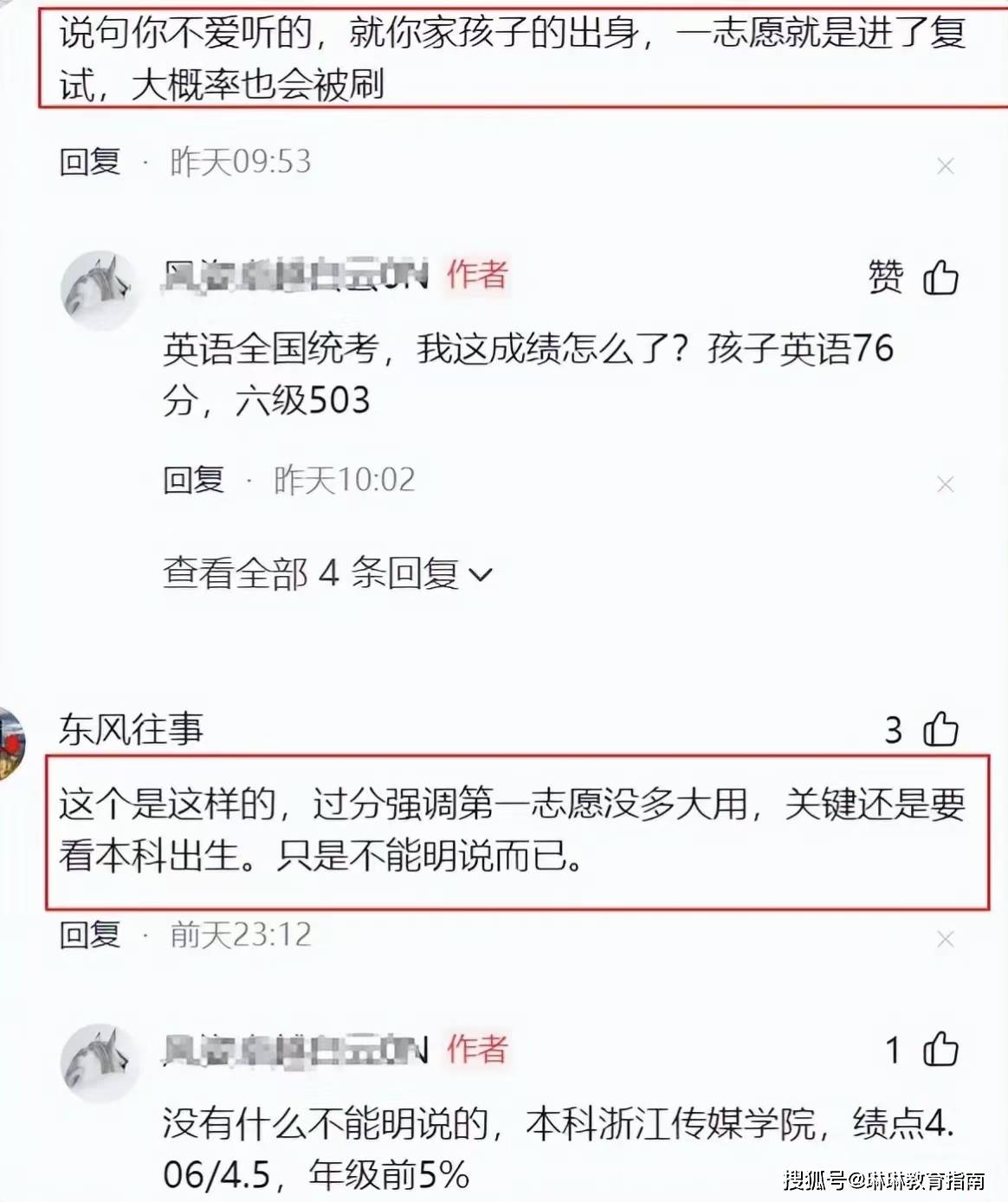Like the author's reply about 浙江传媒学院
The image size is (1008, 1202).
pos(940,1050)
